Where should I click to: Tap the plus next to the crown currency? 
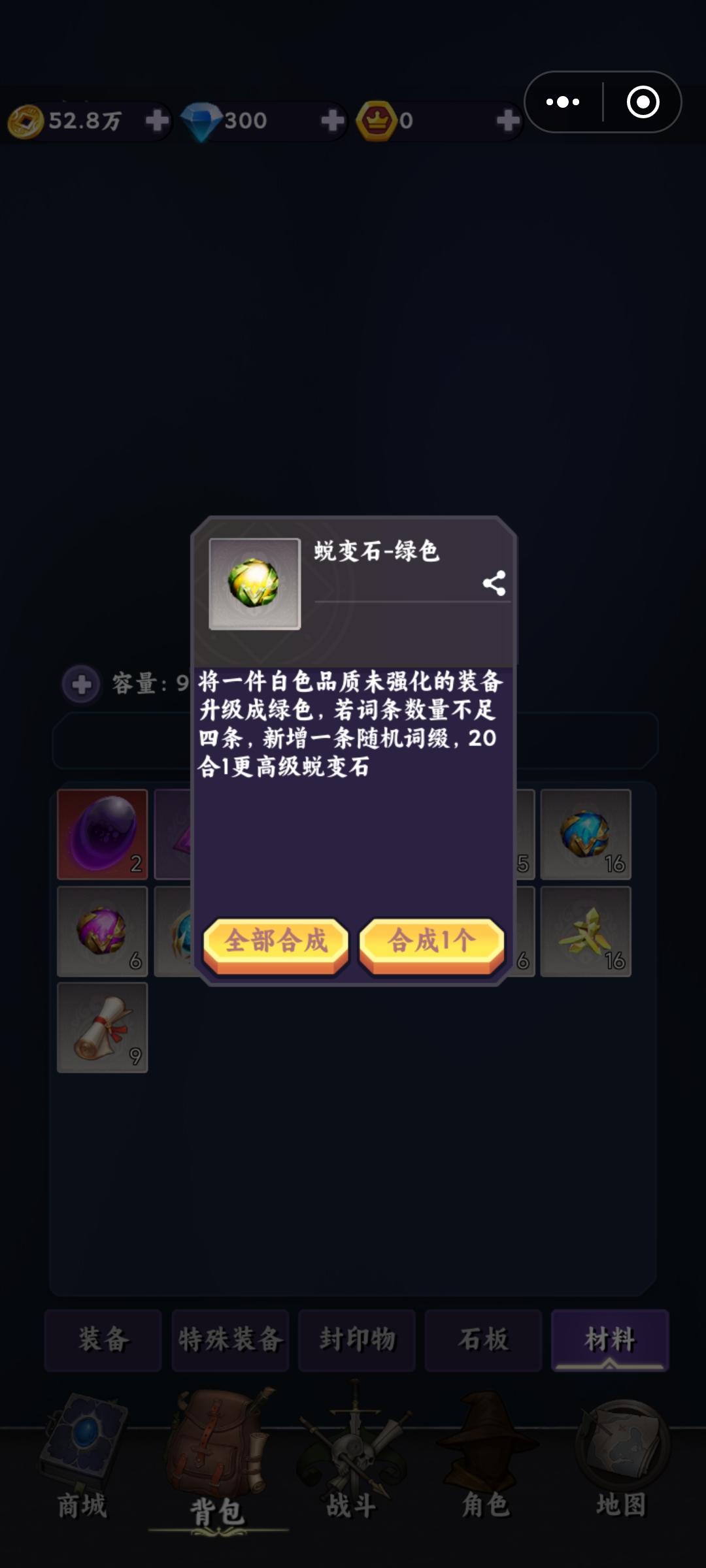tap(507, 122)
